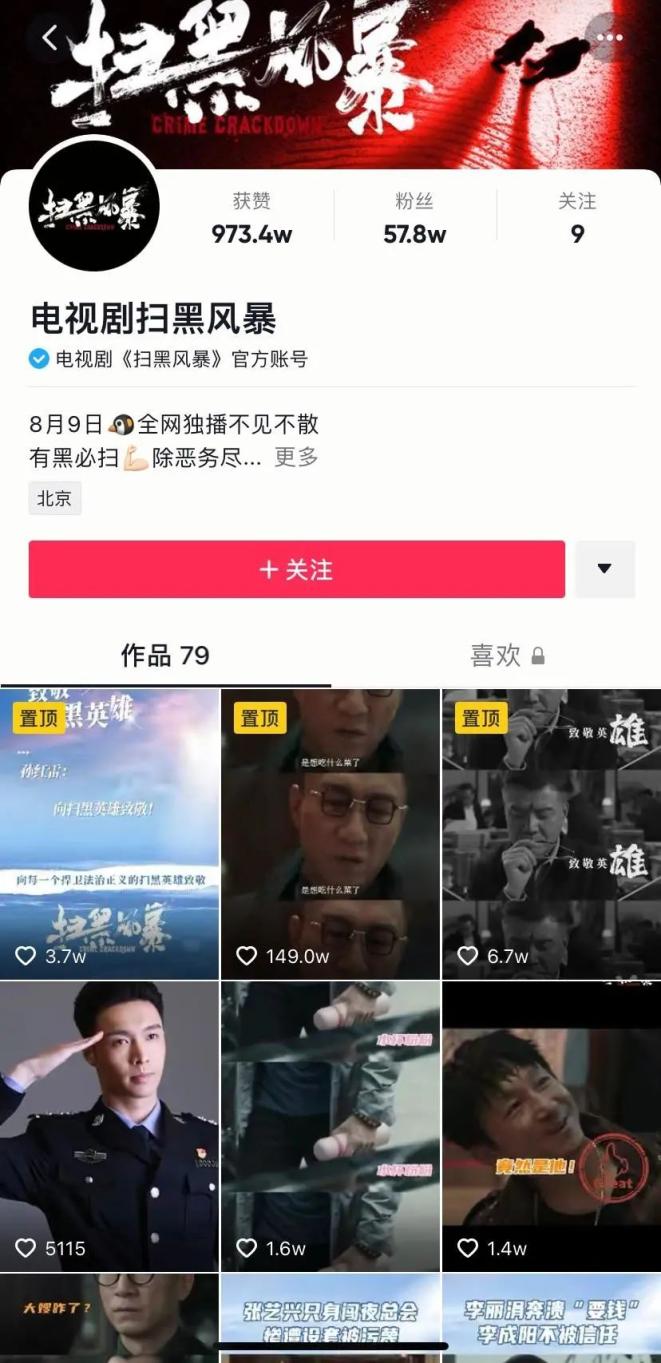Open pinned video with 3.7w likes
The image size is (661, 1363).
point(109,835)
